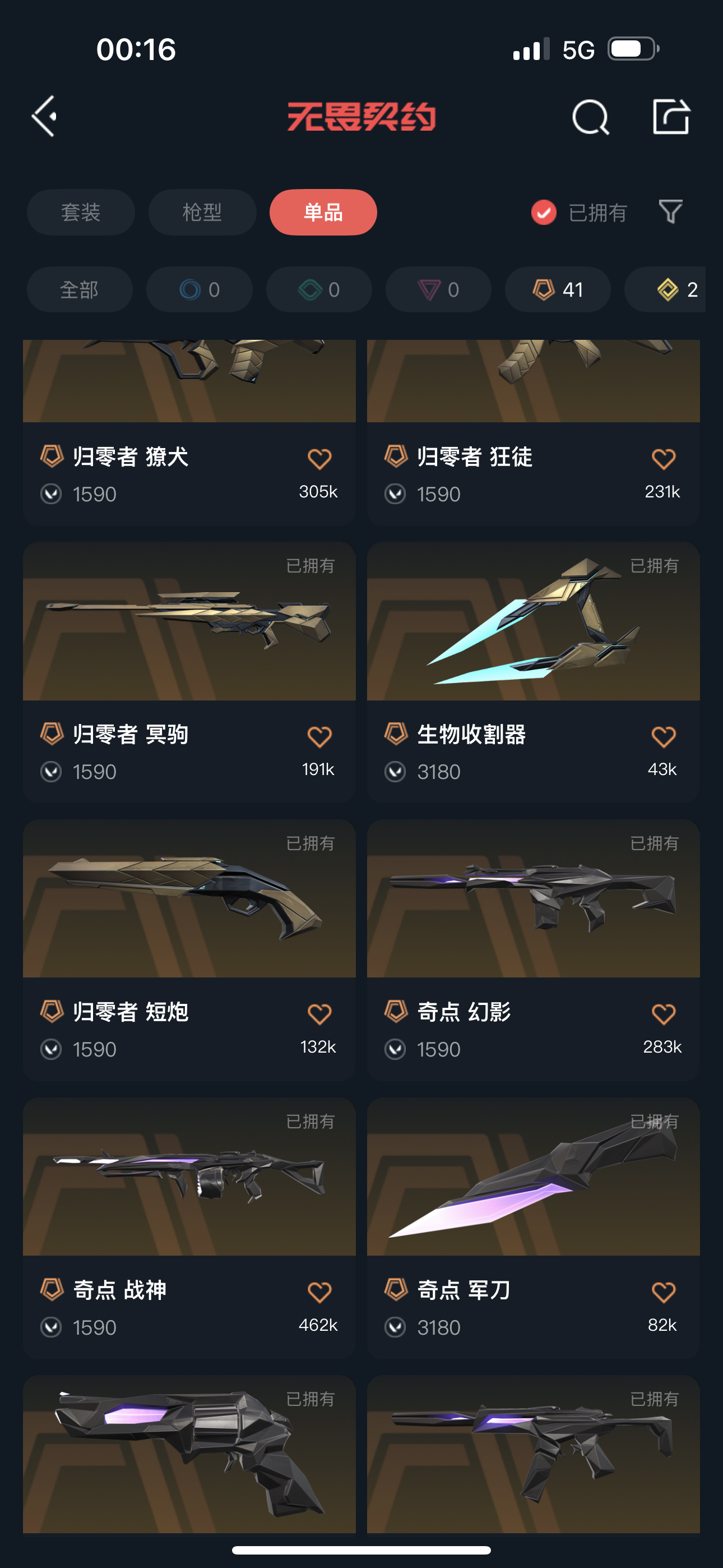Like the 归零者 狂徒 skin
Viewport: 723px width, 1568px height.
664,459
